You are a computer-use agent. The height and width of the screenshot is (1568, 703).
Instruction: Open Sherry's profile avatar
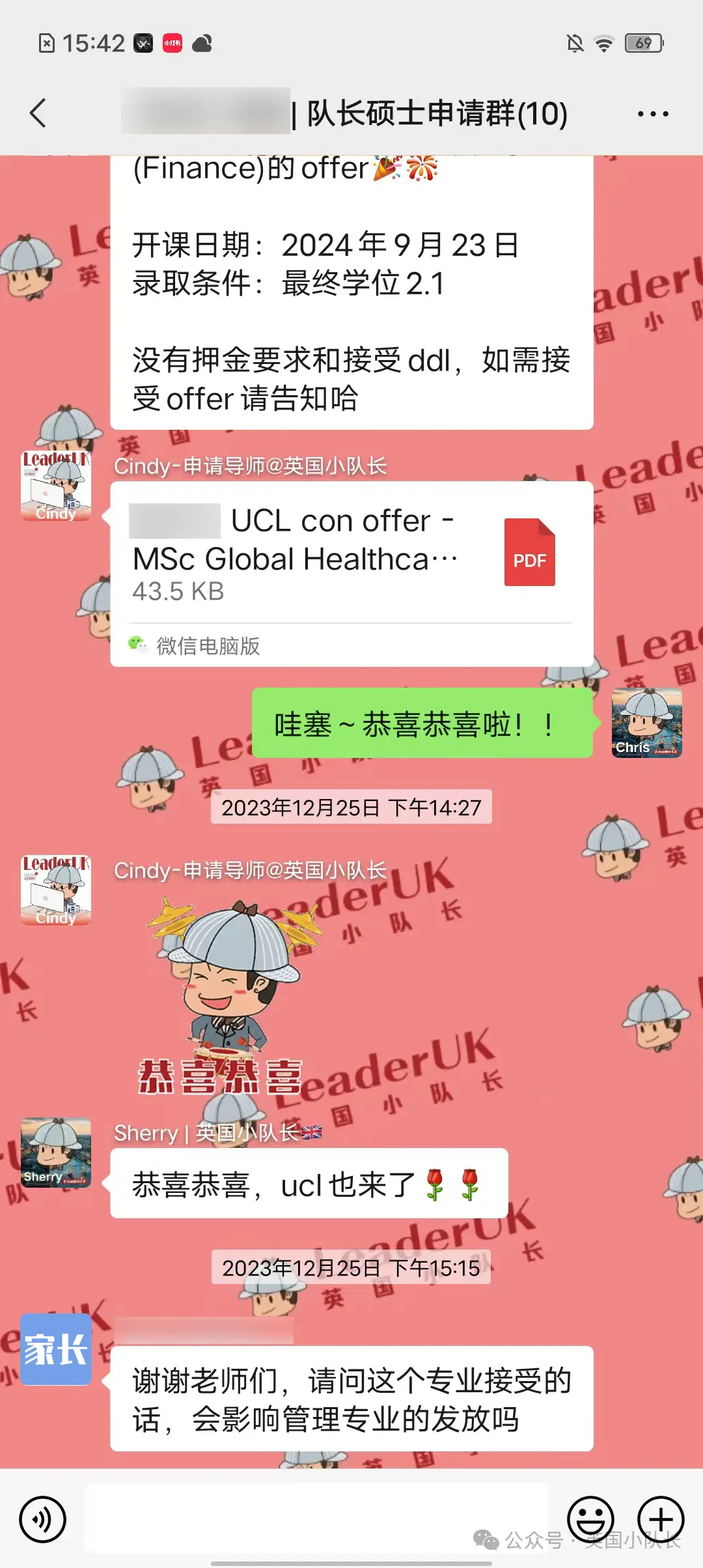(x=56, y=1153)
